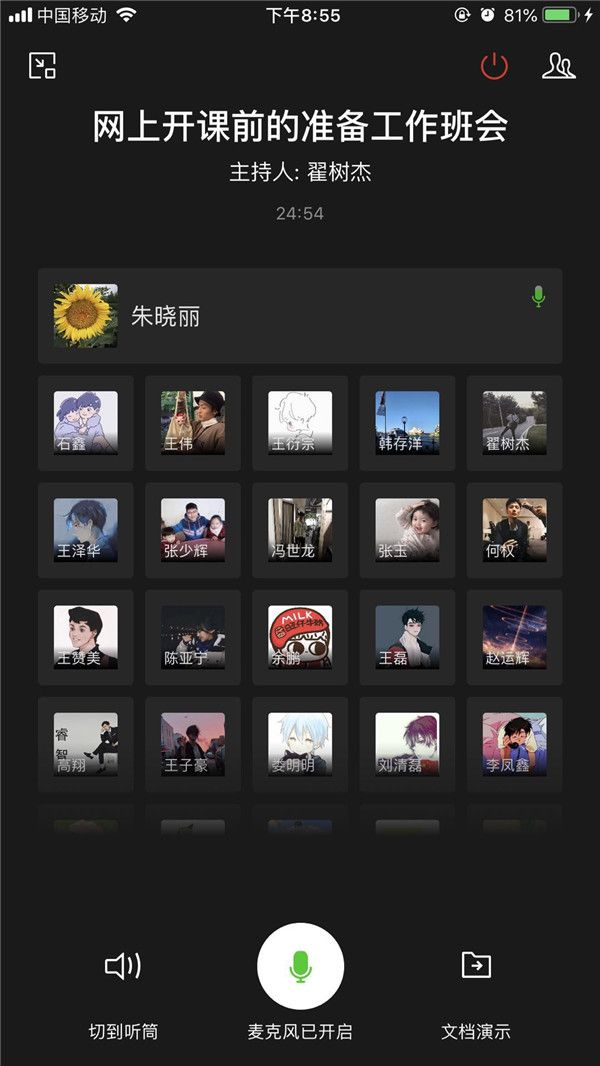The image size is (600, 1066).
Task: Minimize the meeting window
Action: [42, 66]
